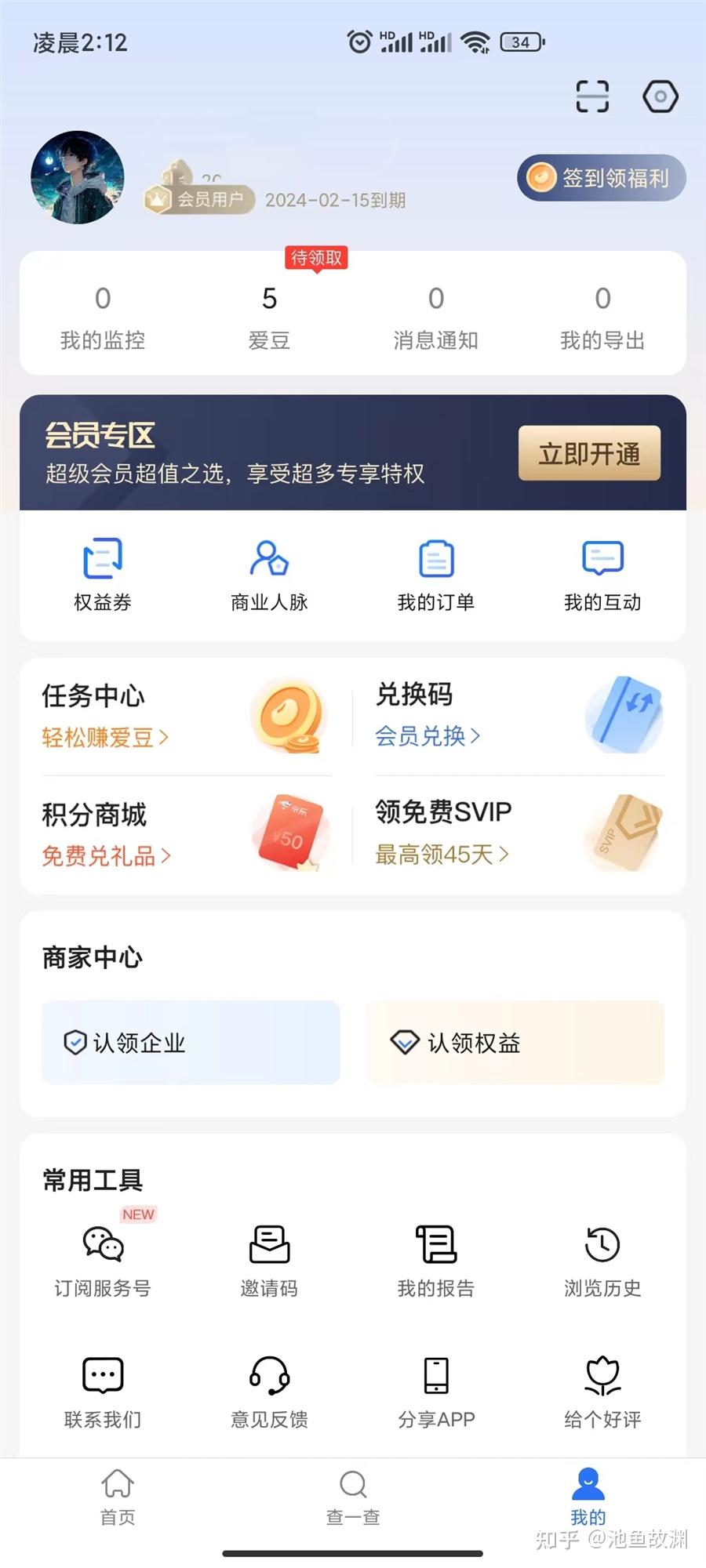The image size is (706, 1568).
Task: Open 积分商城 points mall card
Action: [185, 834]
